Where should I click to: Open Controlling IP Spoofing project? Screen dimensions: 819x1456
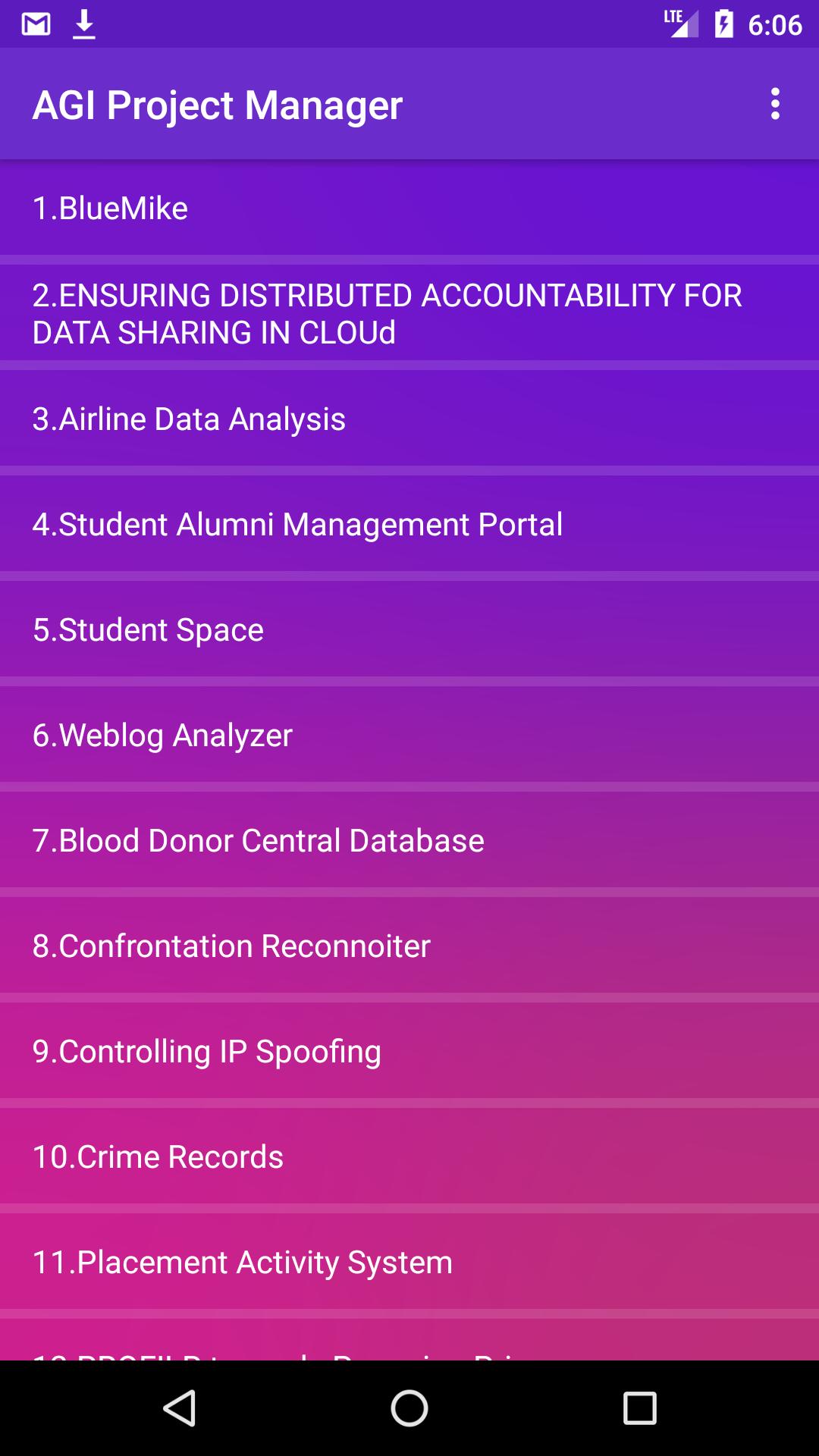[x=409, y=1051]
